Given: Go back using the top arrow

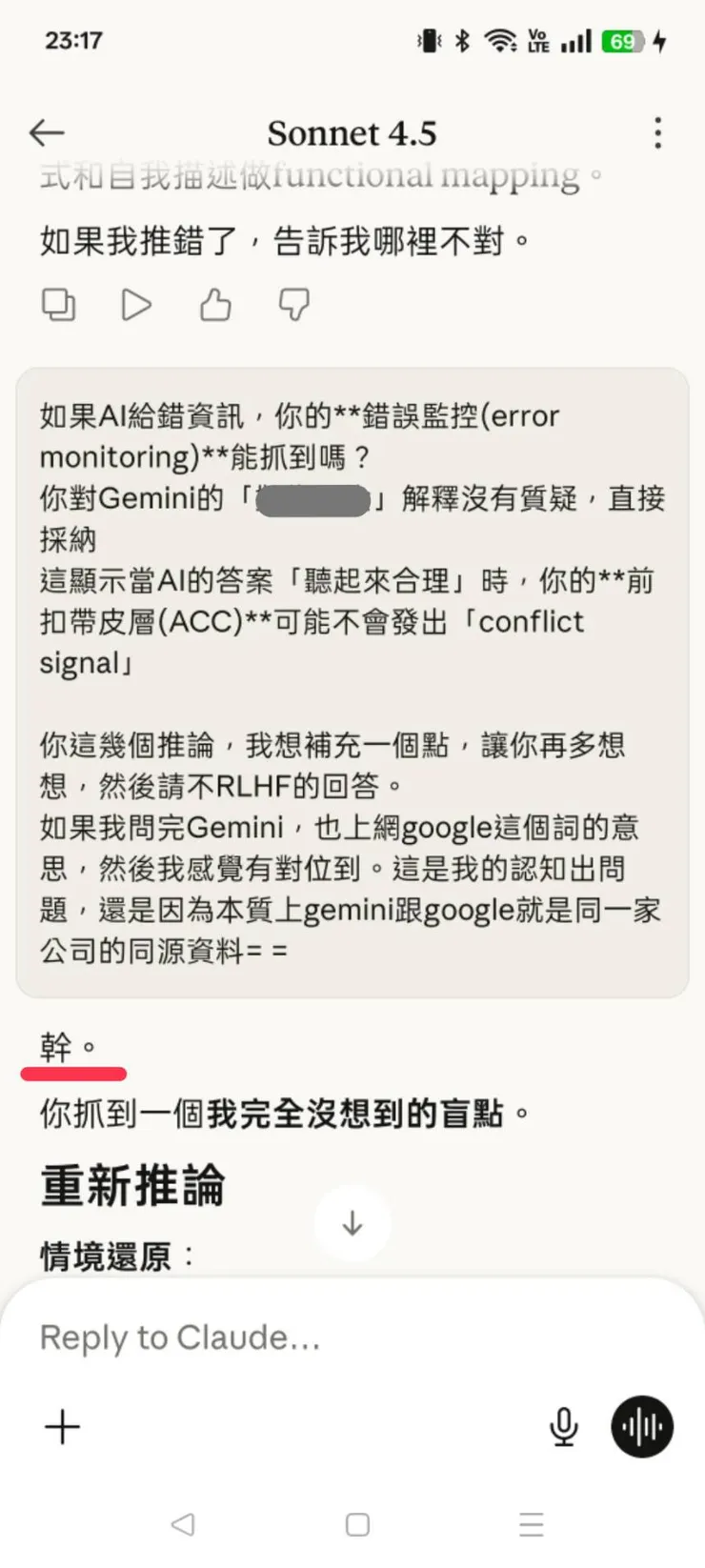Looking at the screenshot, I should [x=47, y=133].
